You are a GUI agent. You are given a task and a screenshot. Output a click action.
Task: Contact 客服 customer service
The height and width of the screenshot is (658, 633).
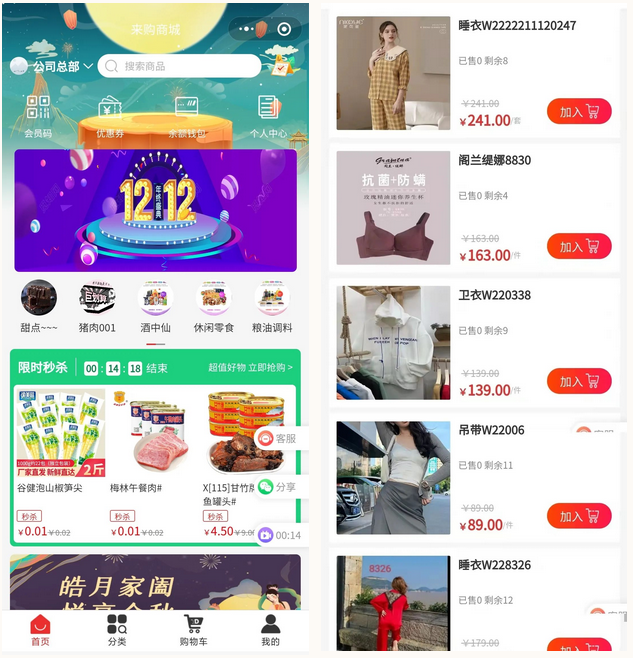[x=278, y=438]
